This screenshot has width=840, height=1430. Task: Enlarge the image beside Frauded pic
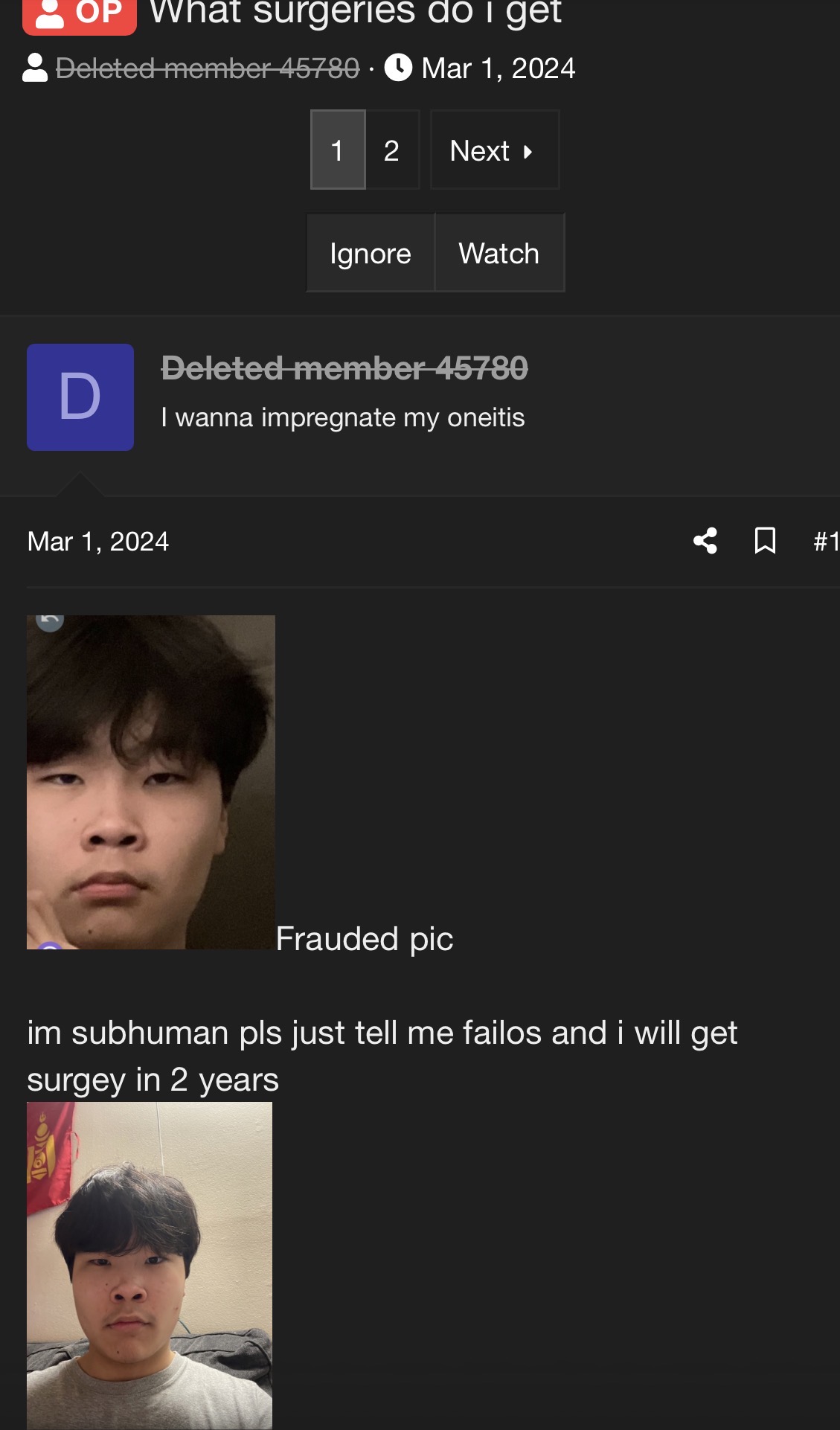pyautogui.click(x=151, y=782)
